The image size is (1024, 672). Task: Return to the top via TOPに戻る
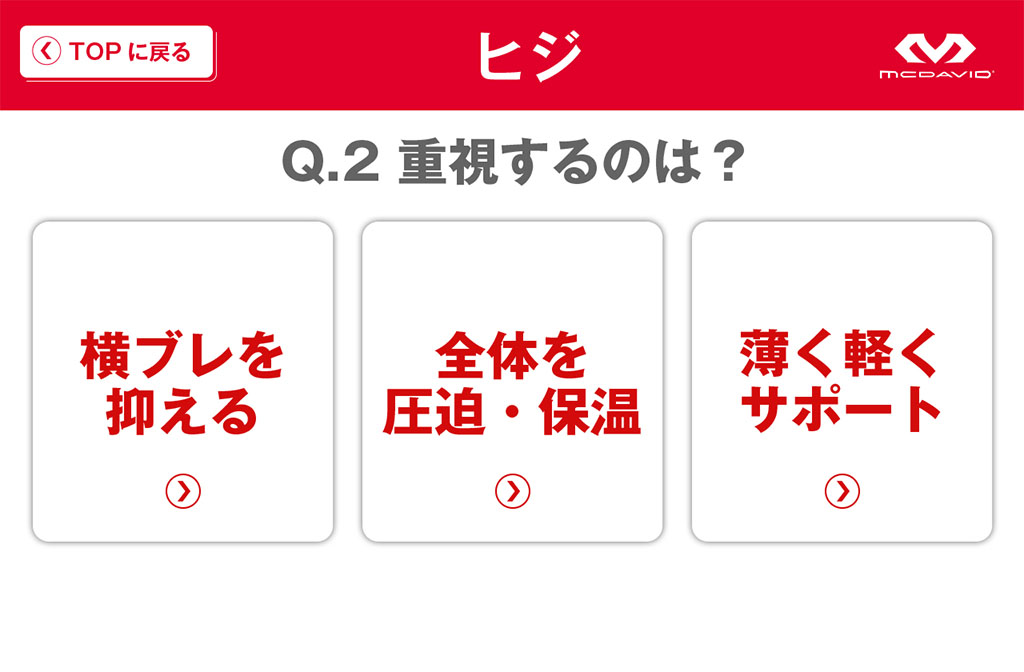pyautogui.click(x=116, y=52)
